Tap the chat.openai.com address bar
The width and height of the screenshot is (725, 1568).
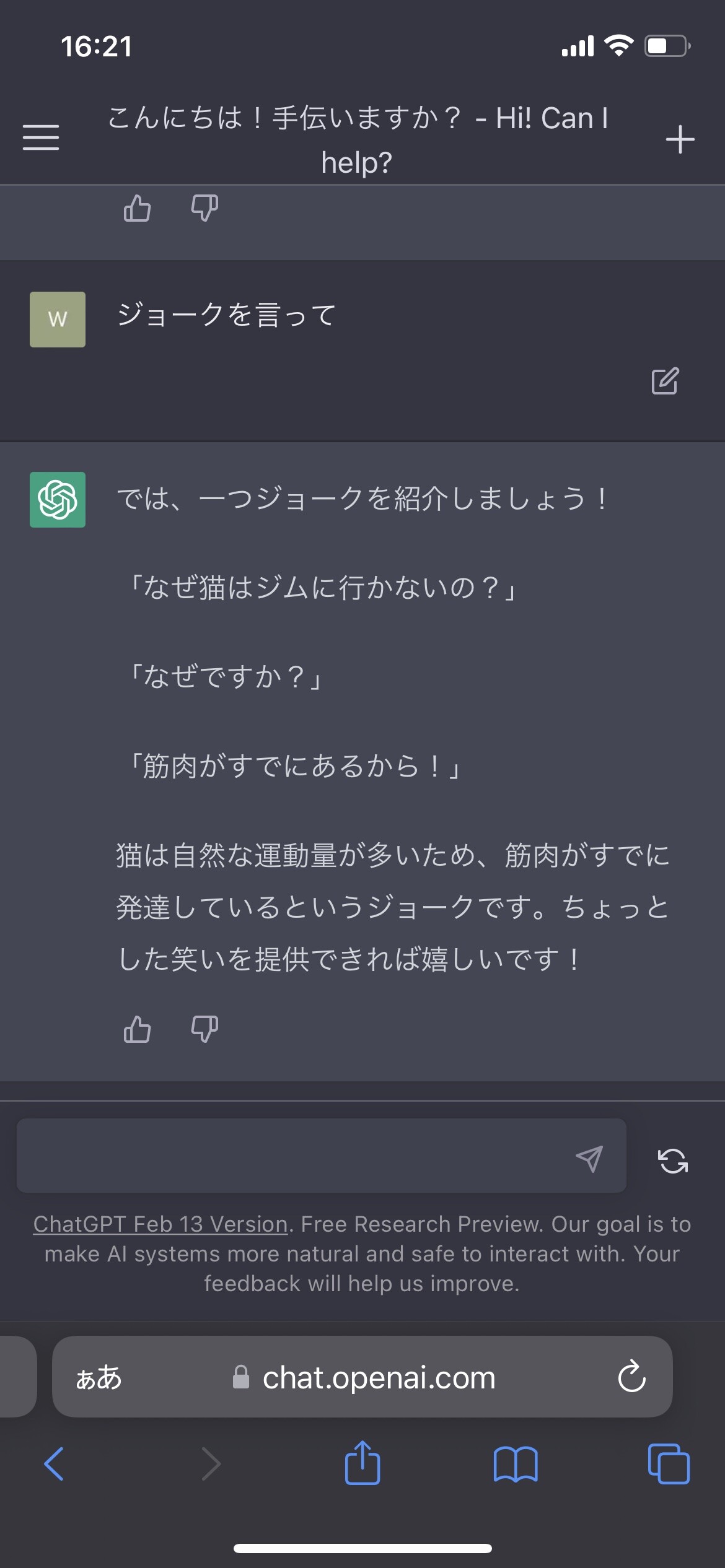tap(362, 1377)
